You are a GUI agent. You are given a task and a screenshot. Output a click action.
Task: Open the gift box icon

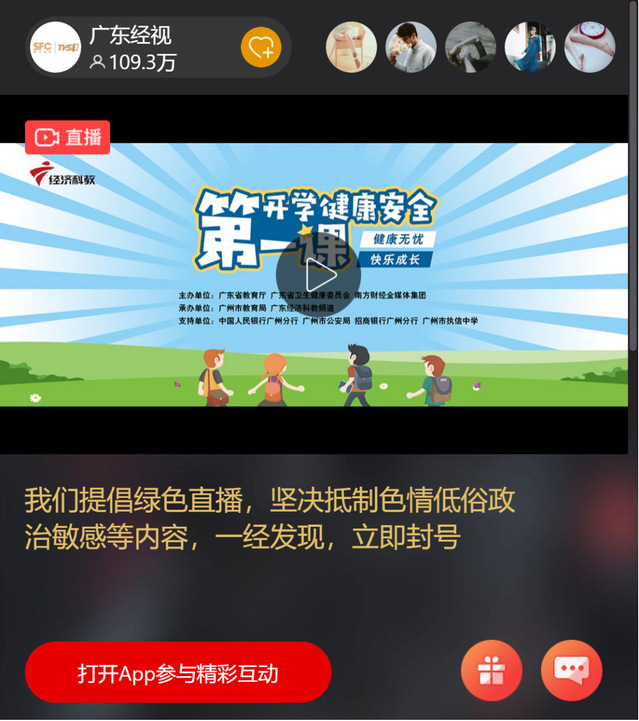pyautogui.click(x=491, y=671)
